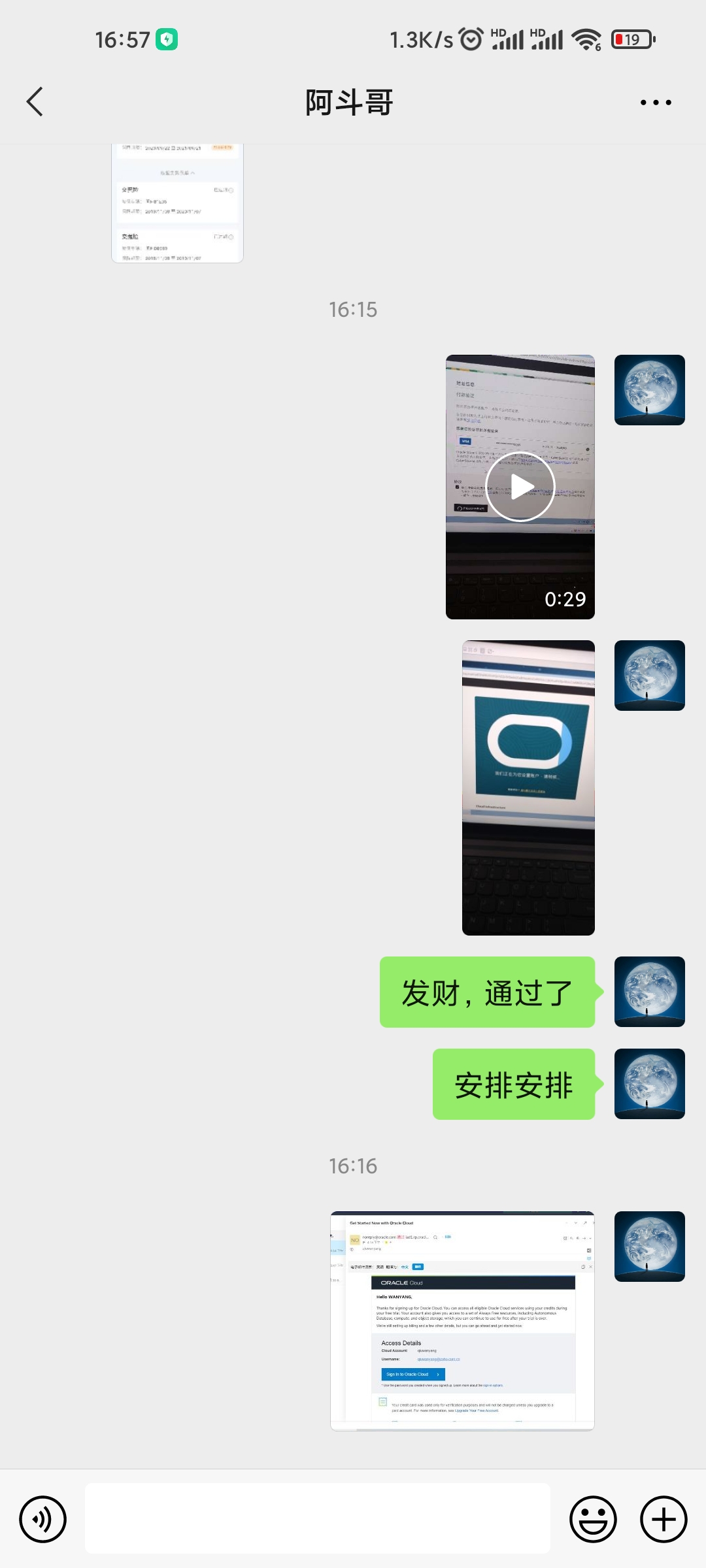Screen dimensions: 706x1568
Task: Go back from the 阿斗哥 chat
Action: point(35,102)
